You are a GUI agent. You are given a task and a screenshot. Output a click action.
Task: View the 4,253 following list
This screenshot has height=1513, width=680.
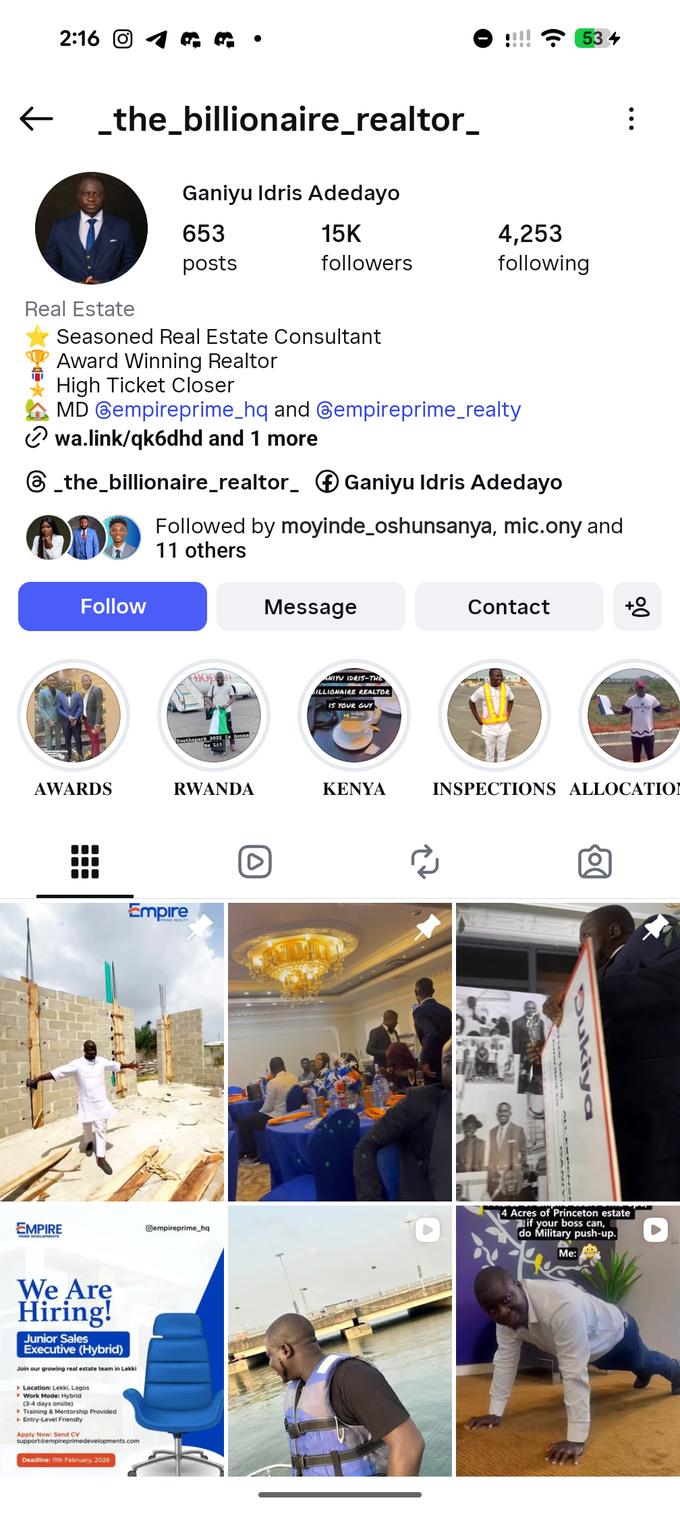pos(543,247)
